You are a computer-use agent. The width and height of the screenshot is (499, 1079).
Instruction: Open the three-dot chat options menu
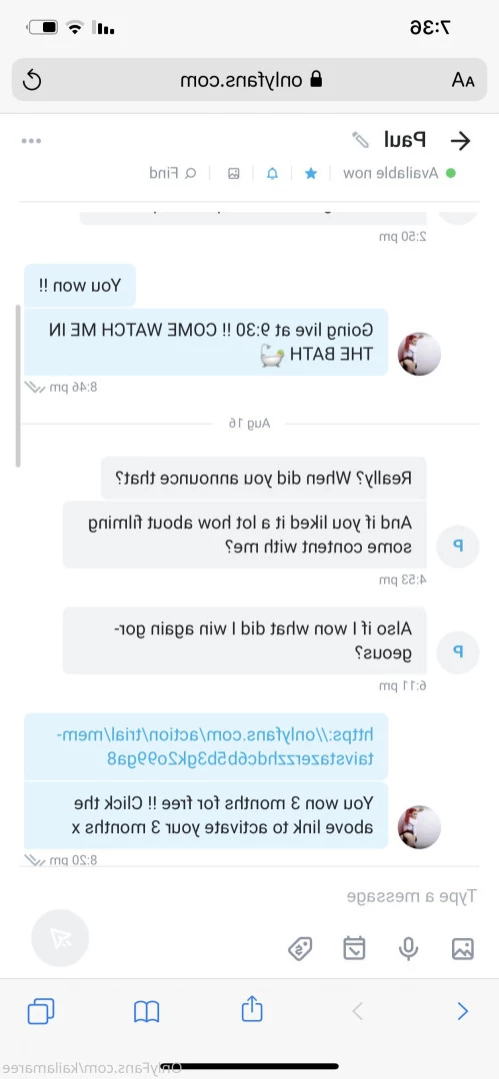31,141
